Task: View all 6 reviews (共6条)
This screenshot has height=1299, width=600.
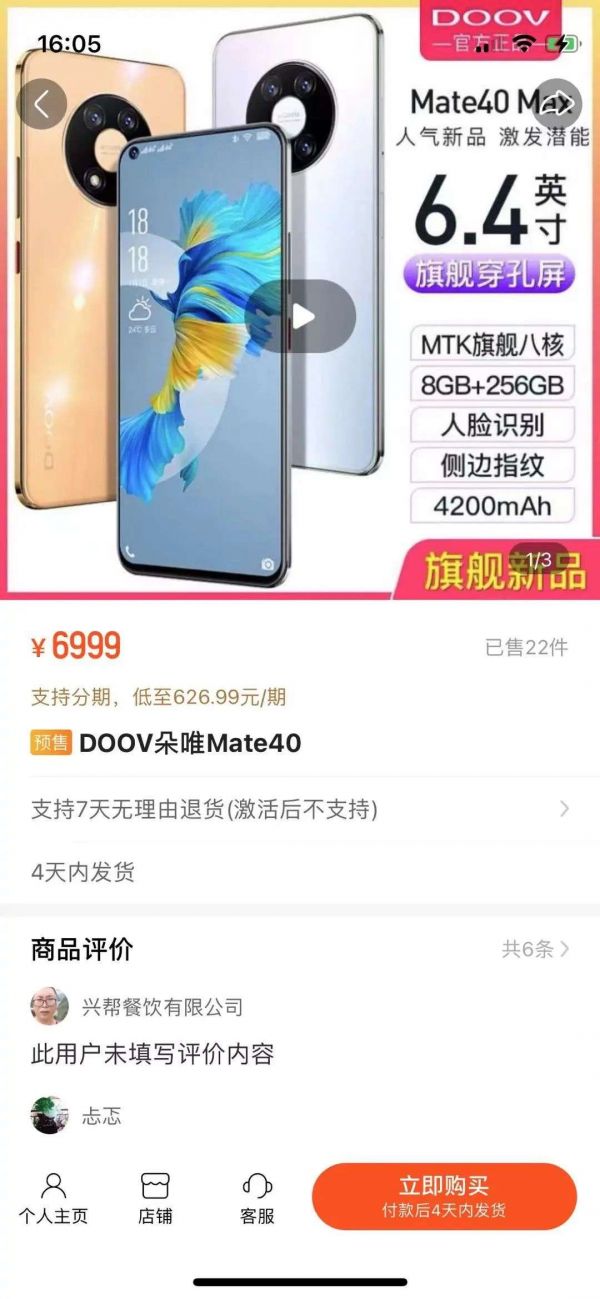Action: pos(535,949)
